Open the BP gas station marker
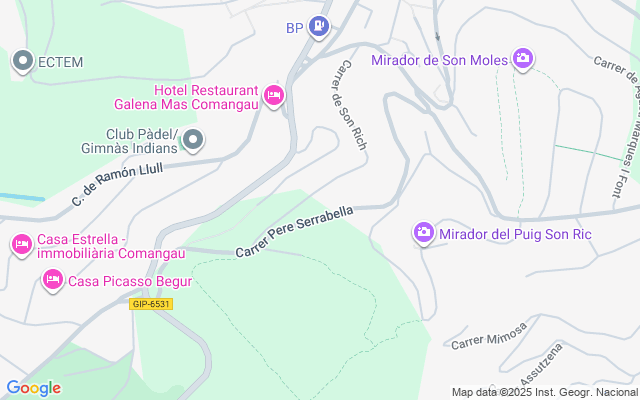This screenshot has height=400, width=640. click(319, 27)
